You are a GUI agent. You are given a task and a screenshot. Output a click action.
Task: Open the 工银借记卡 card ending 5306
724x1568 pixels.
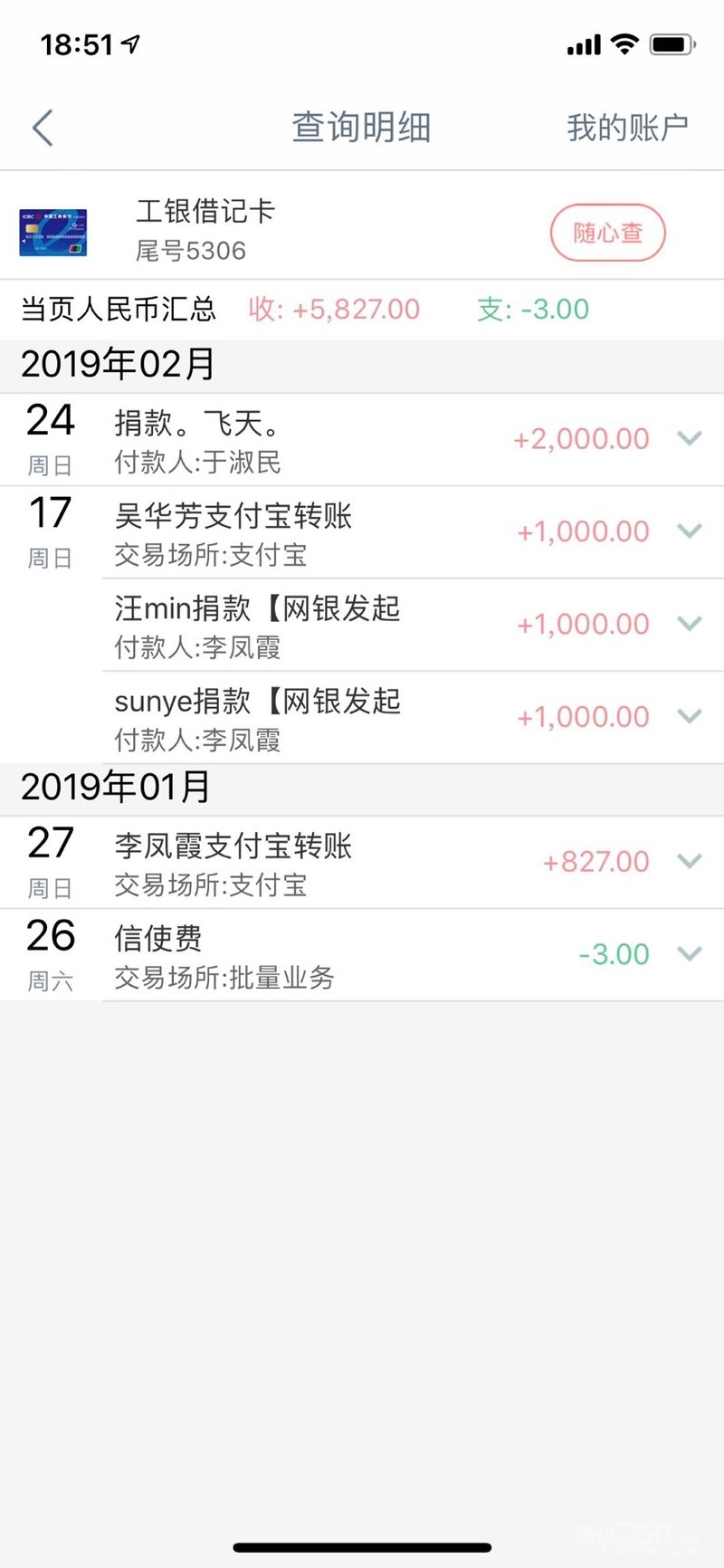click(204, 229)
